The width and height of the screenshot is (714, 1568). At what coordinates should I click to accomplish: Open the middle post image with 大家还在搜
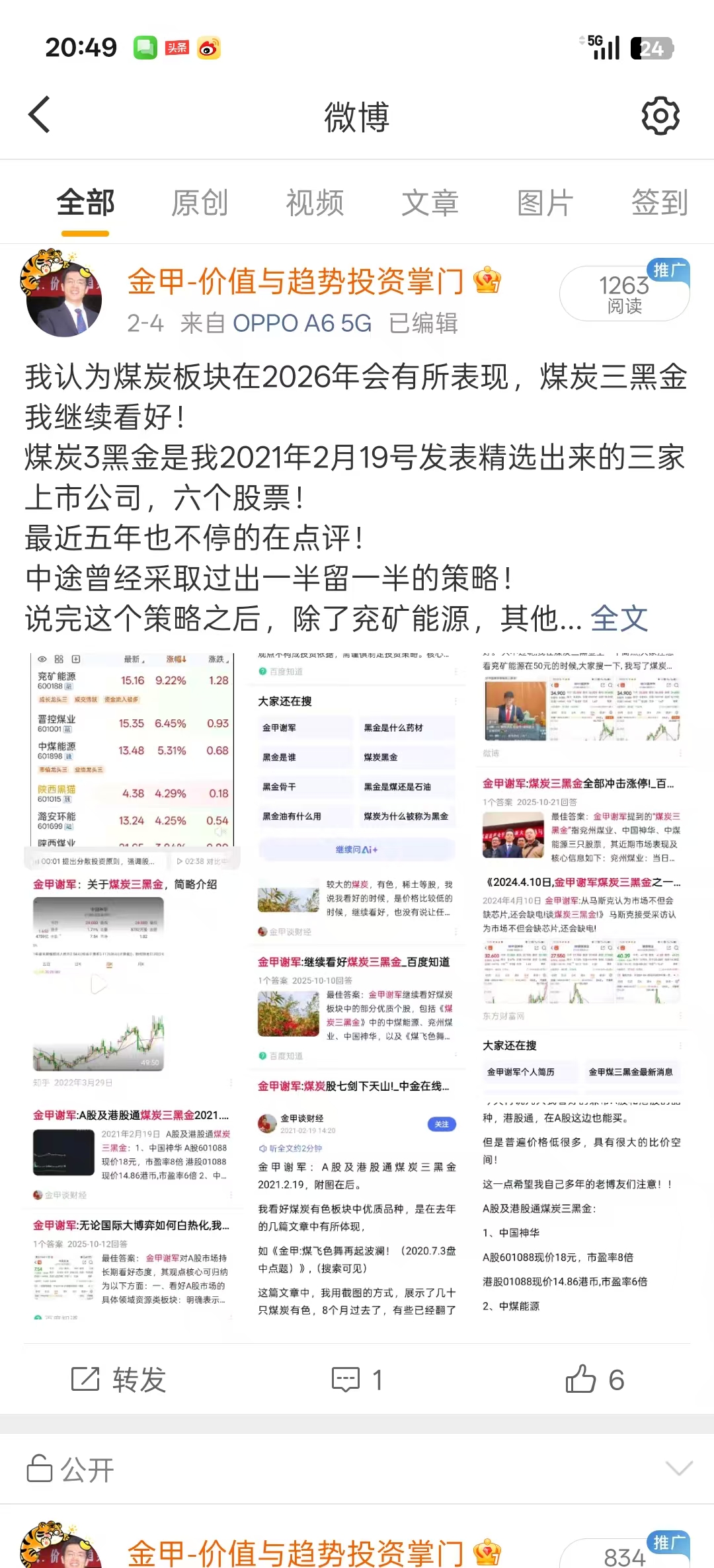click(357, 985)
